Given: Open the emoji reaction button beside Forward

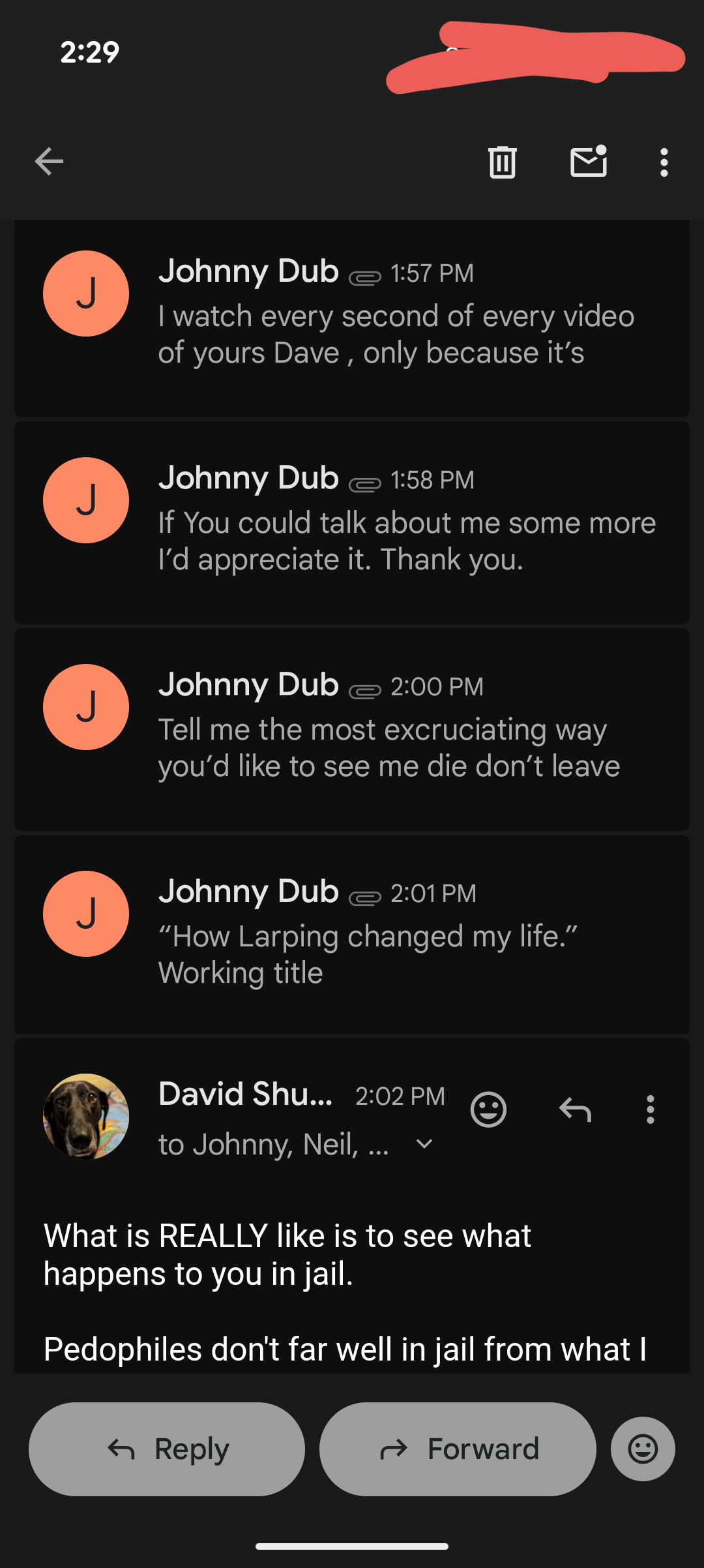Looking at the screenshot, I should [643, 1449].
